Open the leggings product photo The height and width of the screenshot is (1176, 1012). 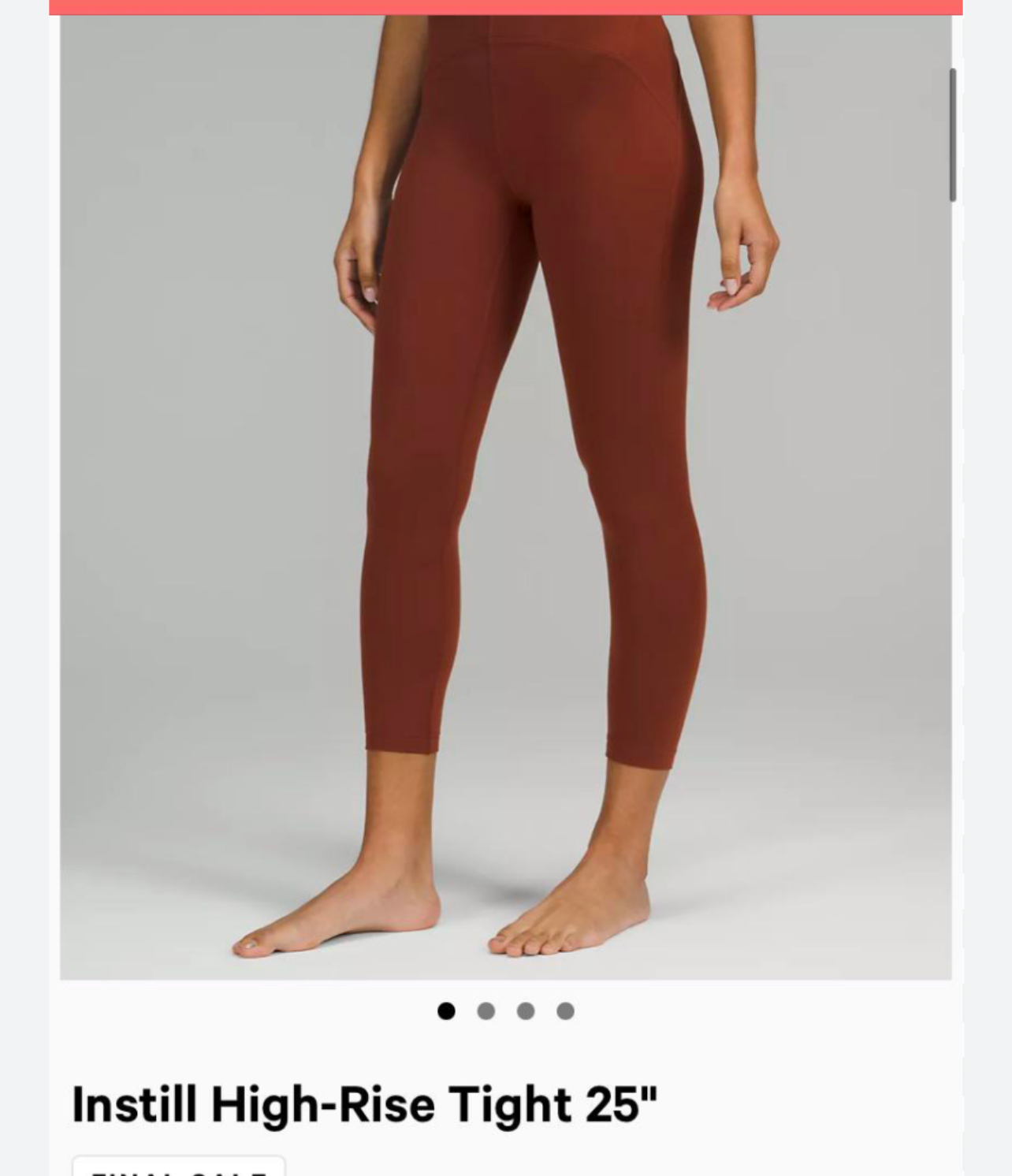click(505, 497)
